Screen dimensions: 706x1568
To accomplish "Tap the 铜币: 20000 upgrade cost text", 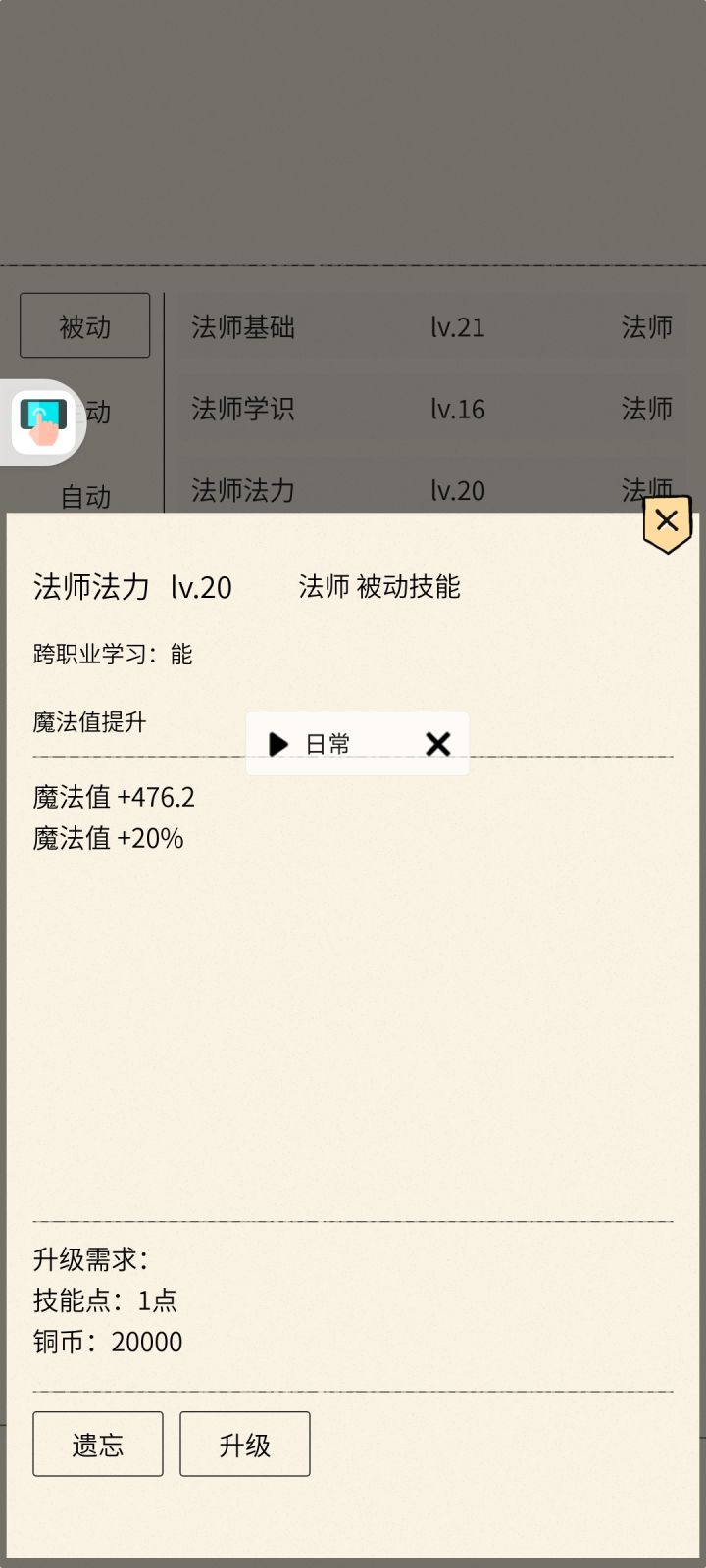I will click(106, 1342).
